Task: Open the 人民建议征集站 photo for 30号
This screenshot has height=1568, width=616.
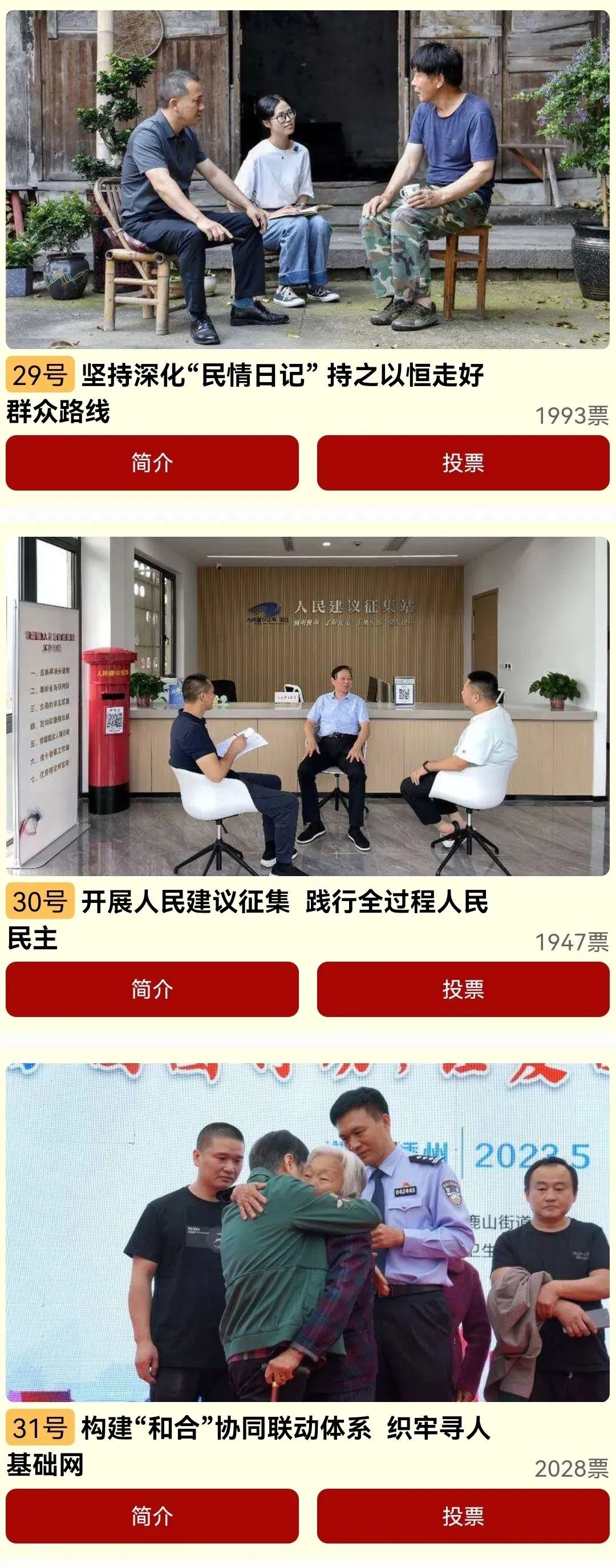Action: click(x=307, y=706)
